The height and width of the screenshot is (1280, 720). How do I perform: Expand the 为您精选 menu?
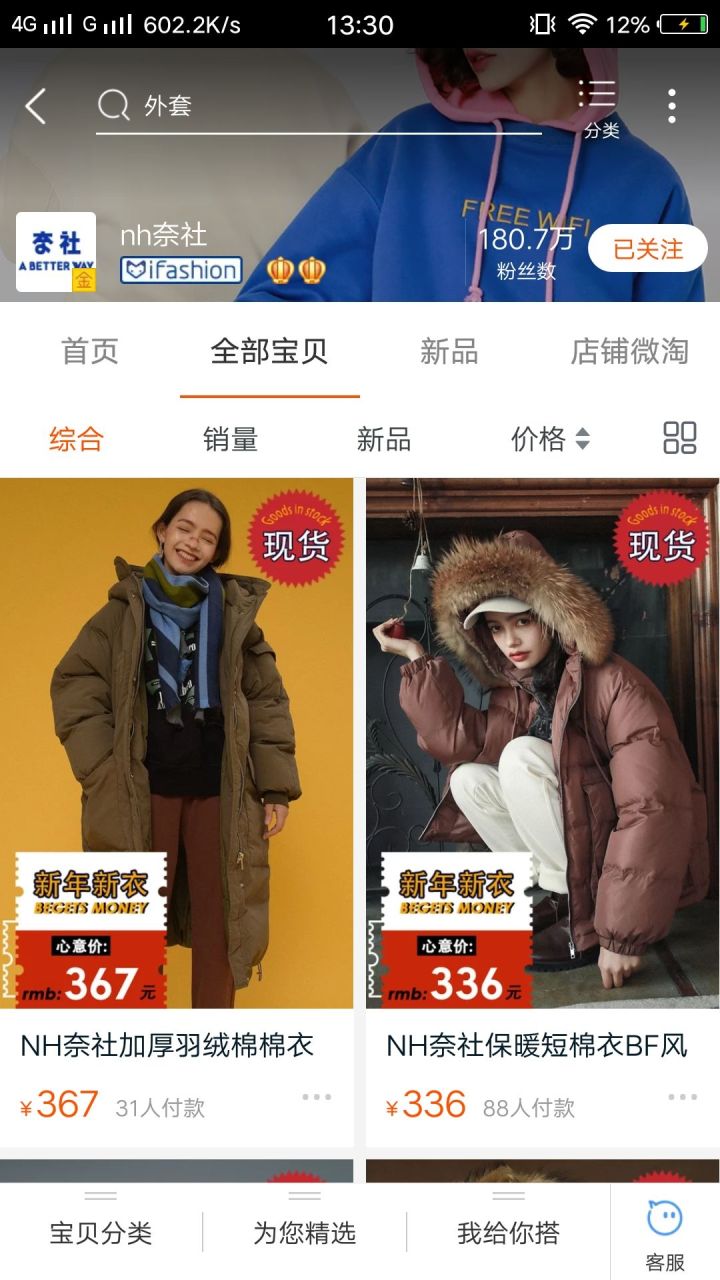tap(304, 1232)
